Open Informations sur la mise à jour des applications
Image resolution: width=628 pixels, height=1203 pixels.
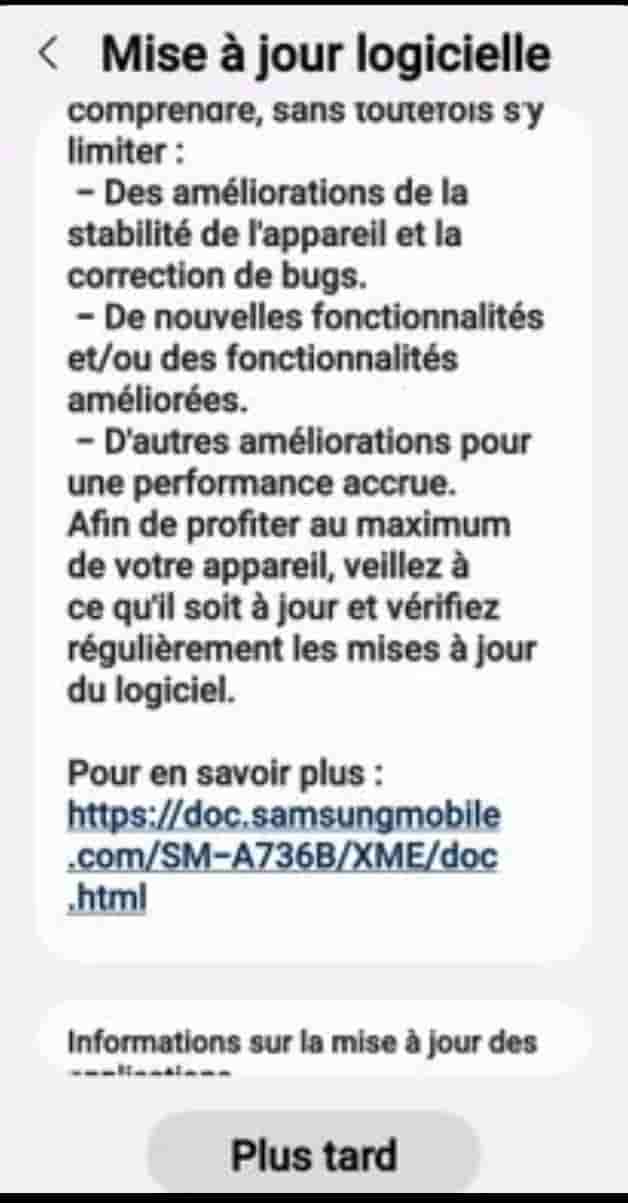coord(302,1044)
